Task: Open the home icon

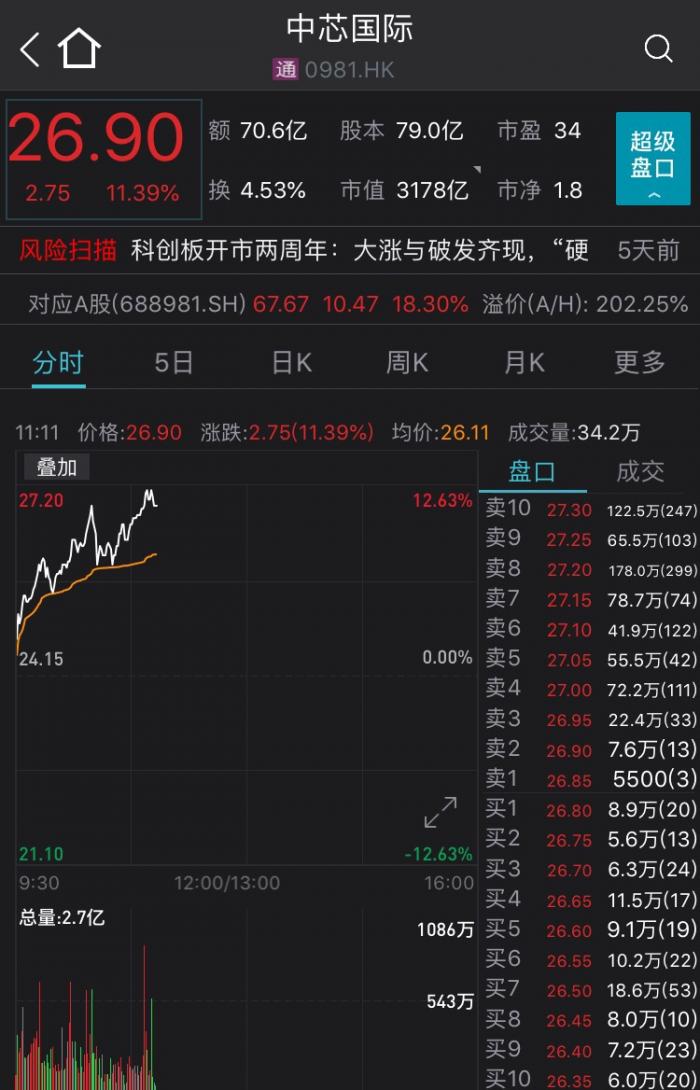Action: 80,48
